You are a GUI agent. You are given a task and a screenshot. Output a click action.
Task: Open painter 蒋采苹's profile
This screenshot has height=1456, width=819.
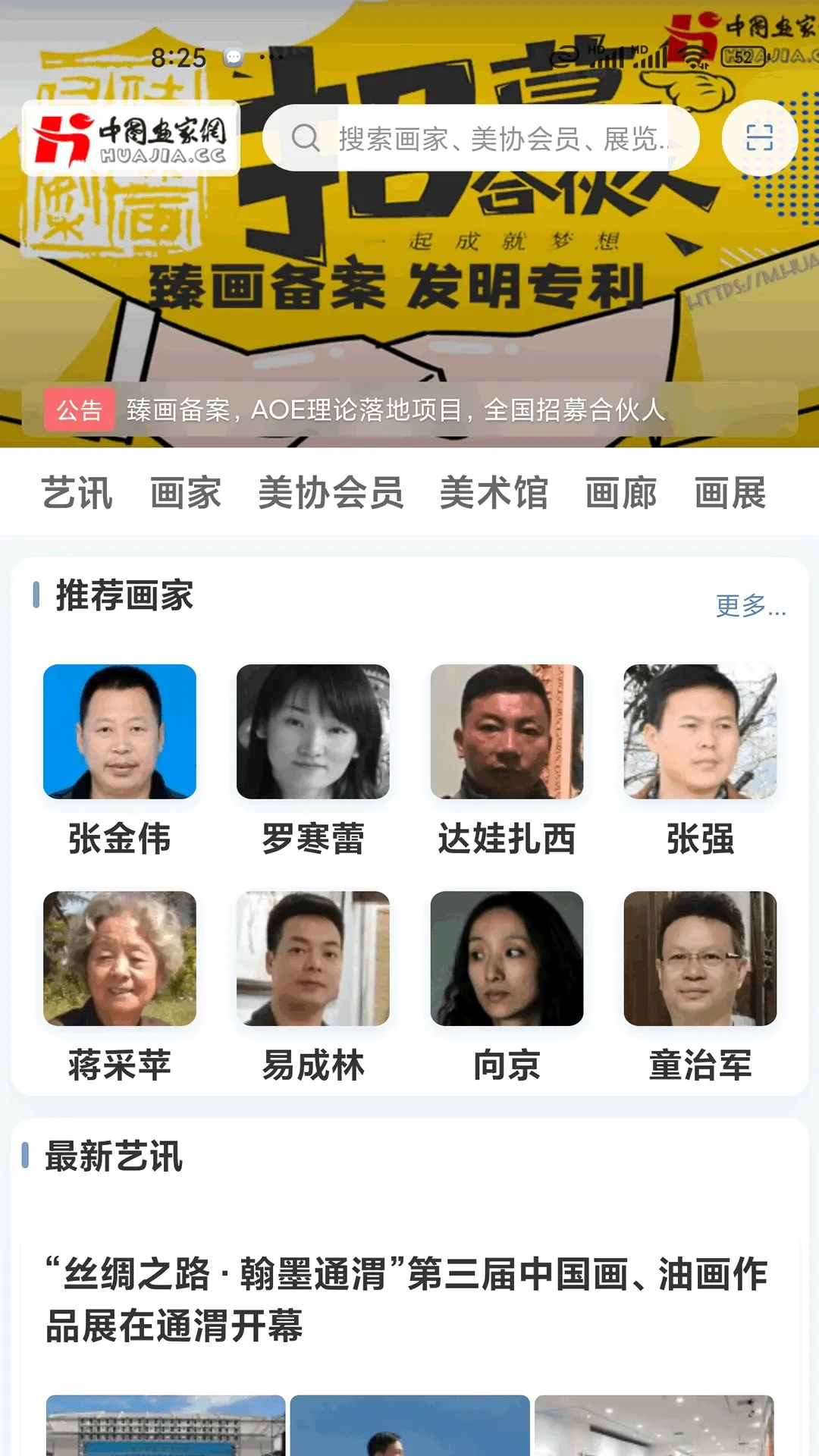click(120, 987)
